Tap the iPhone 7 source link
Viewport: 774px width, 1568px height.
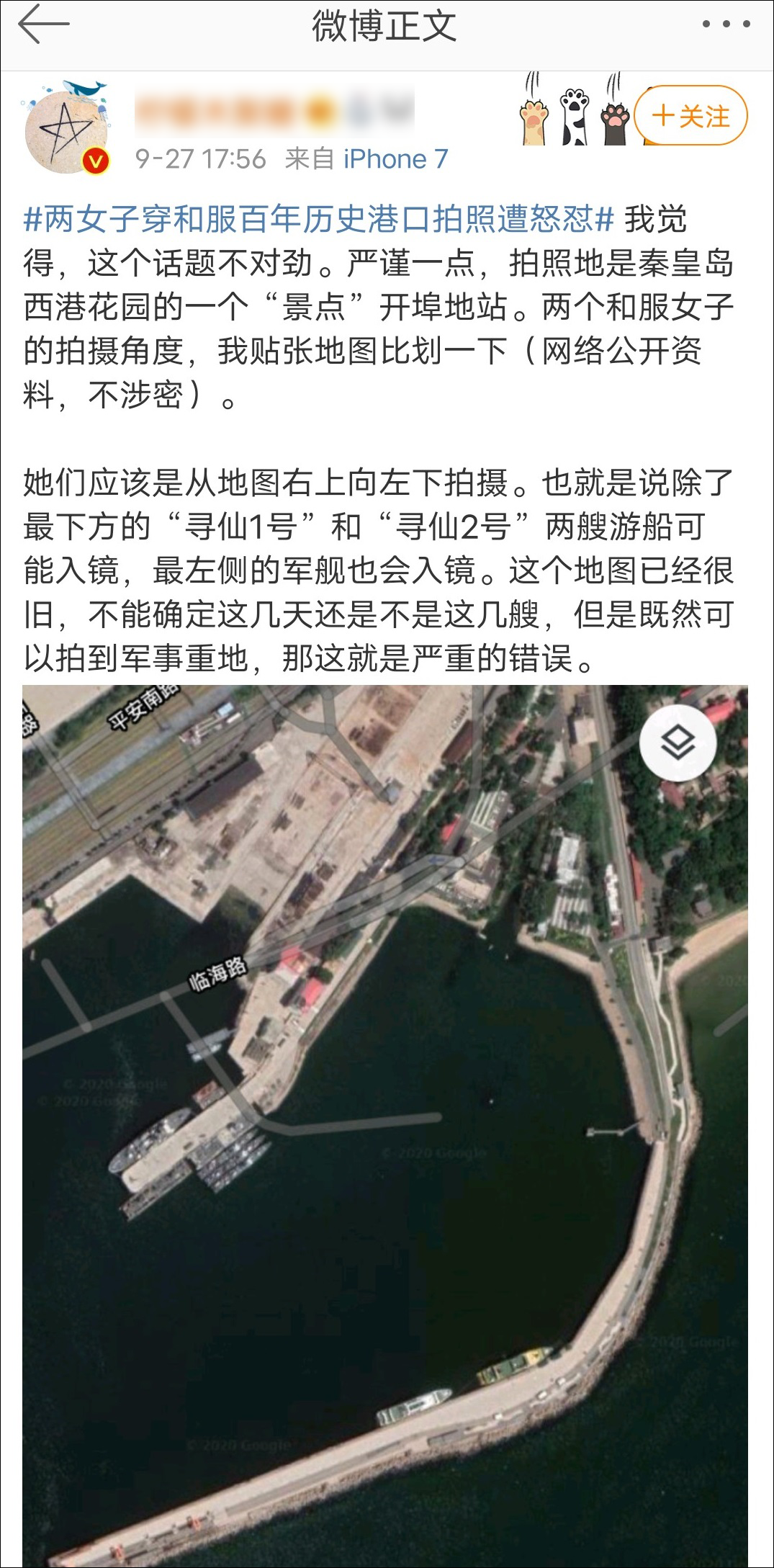tap(395, 159)
